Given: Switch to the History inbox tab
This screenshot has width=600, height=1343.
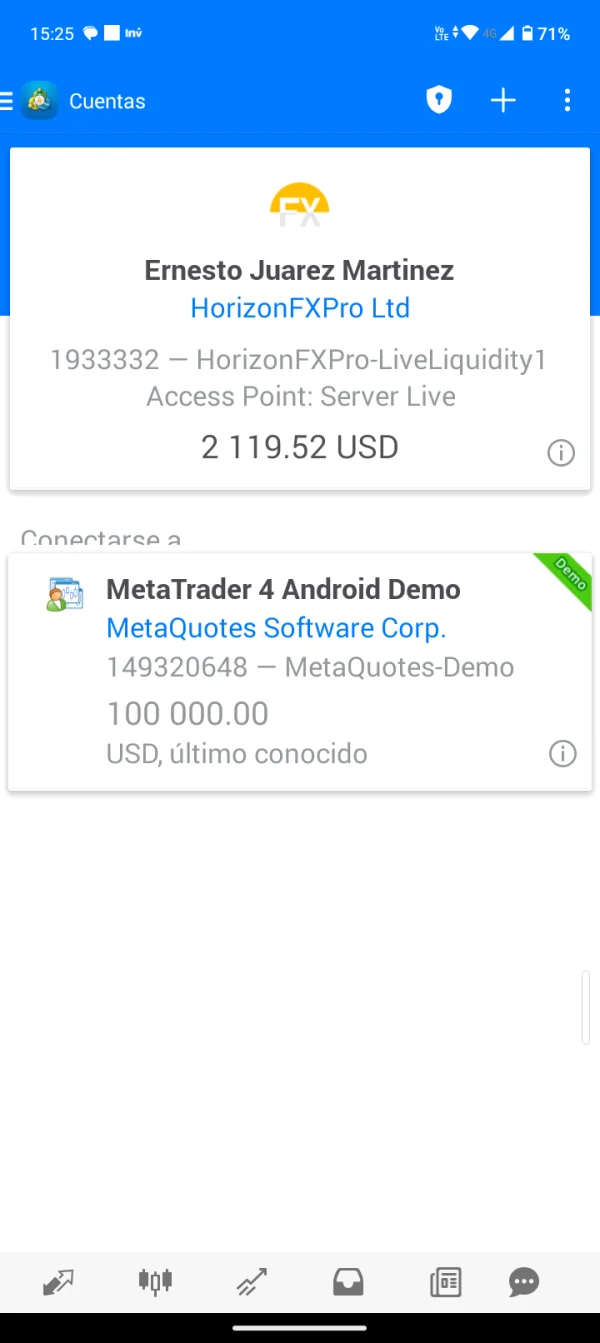Looking at the screenshot, I should (348, 1281).
